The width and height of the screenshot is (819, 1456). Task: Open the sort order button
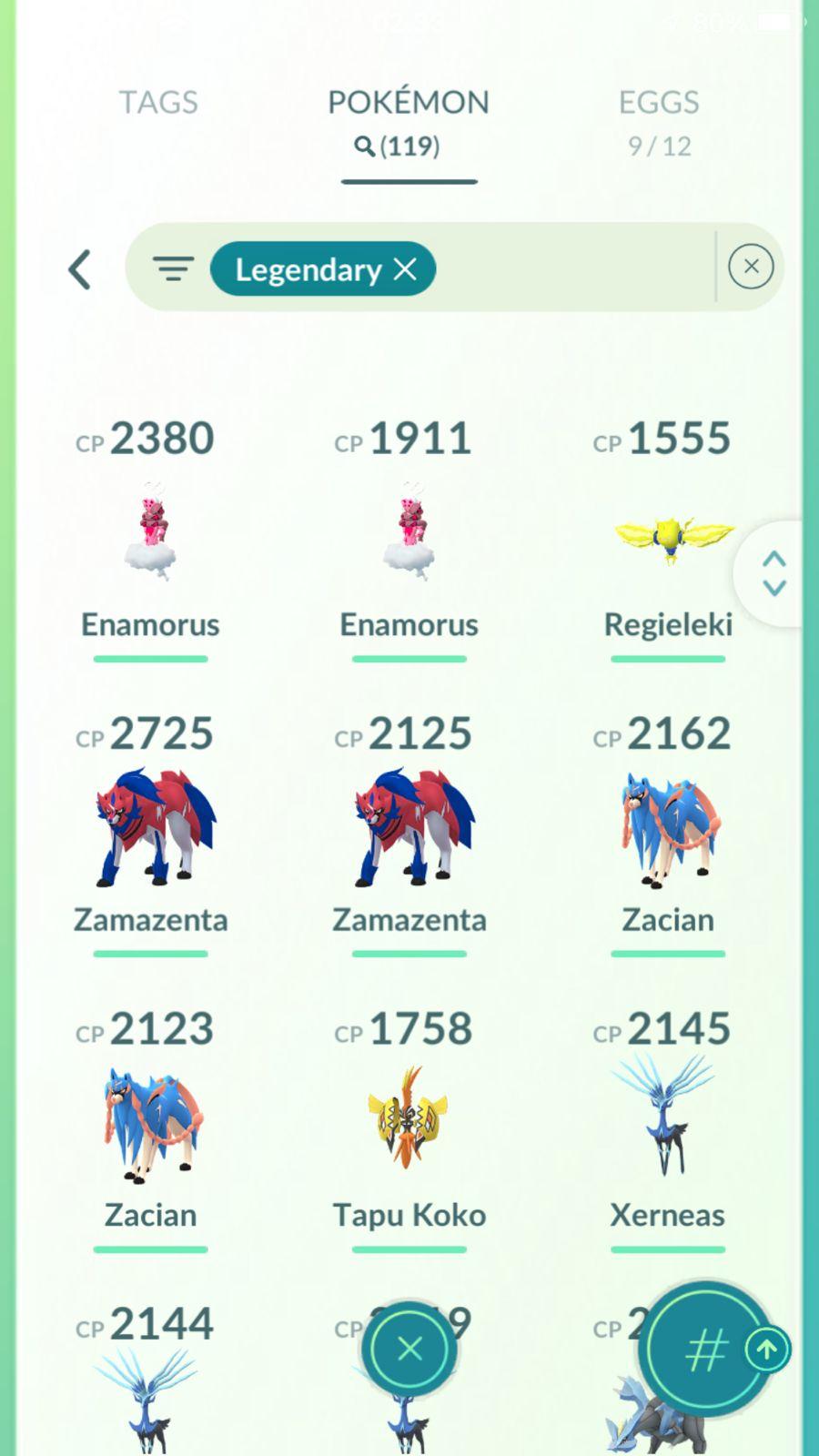(707, 1350)
